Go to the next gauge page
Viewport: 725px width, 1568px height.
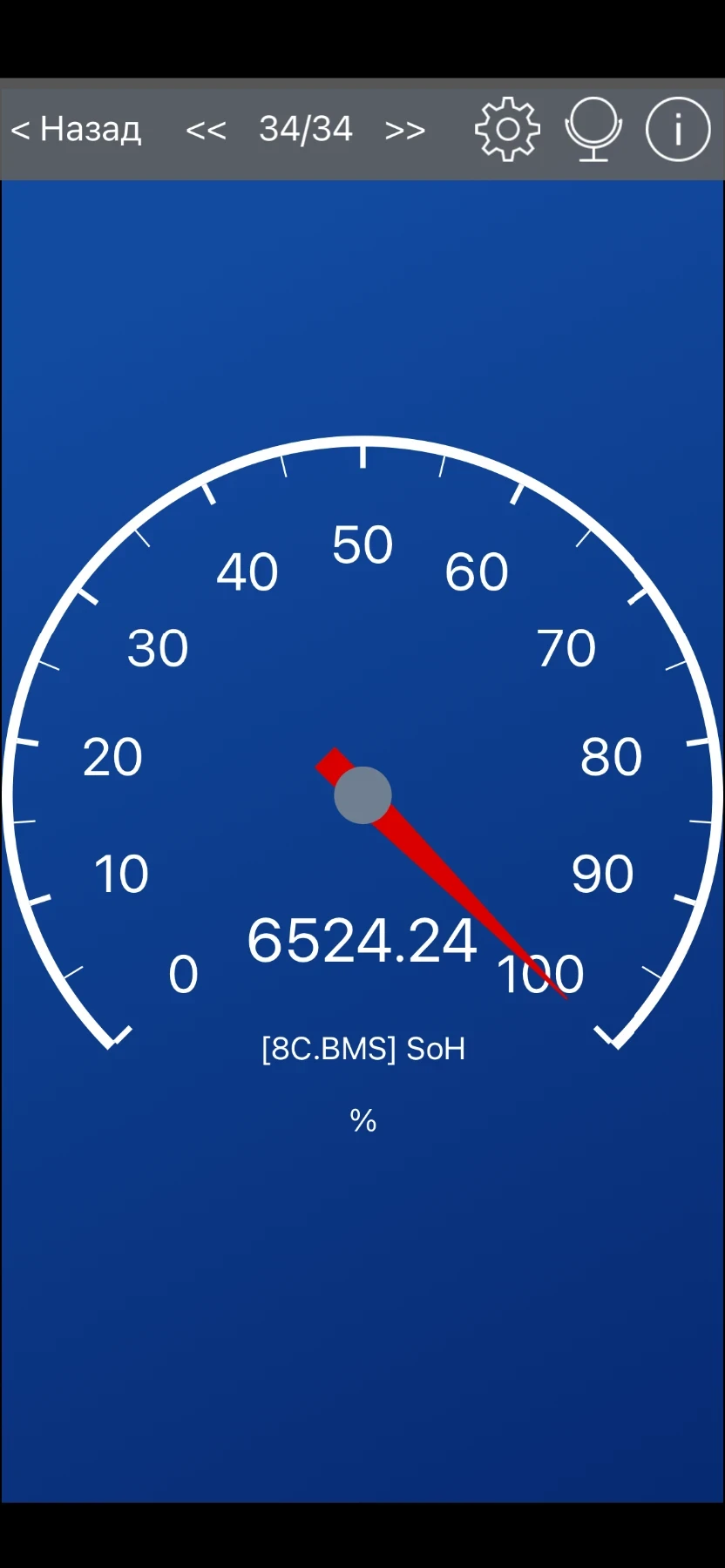[405, 131]
